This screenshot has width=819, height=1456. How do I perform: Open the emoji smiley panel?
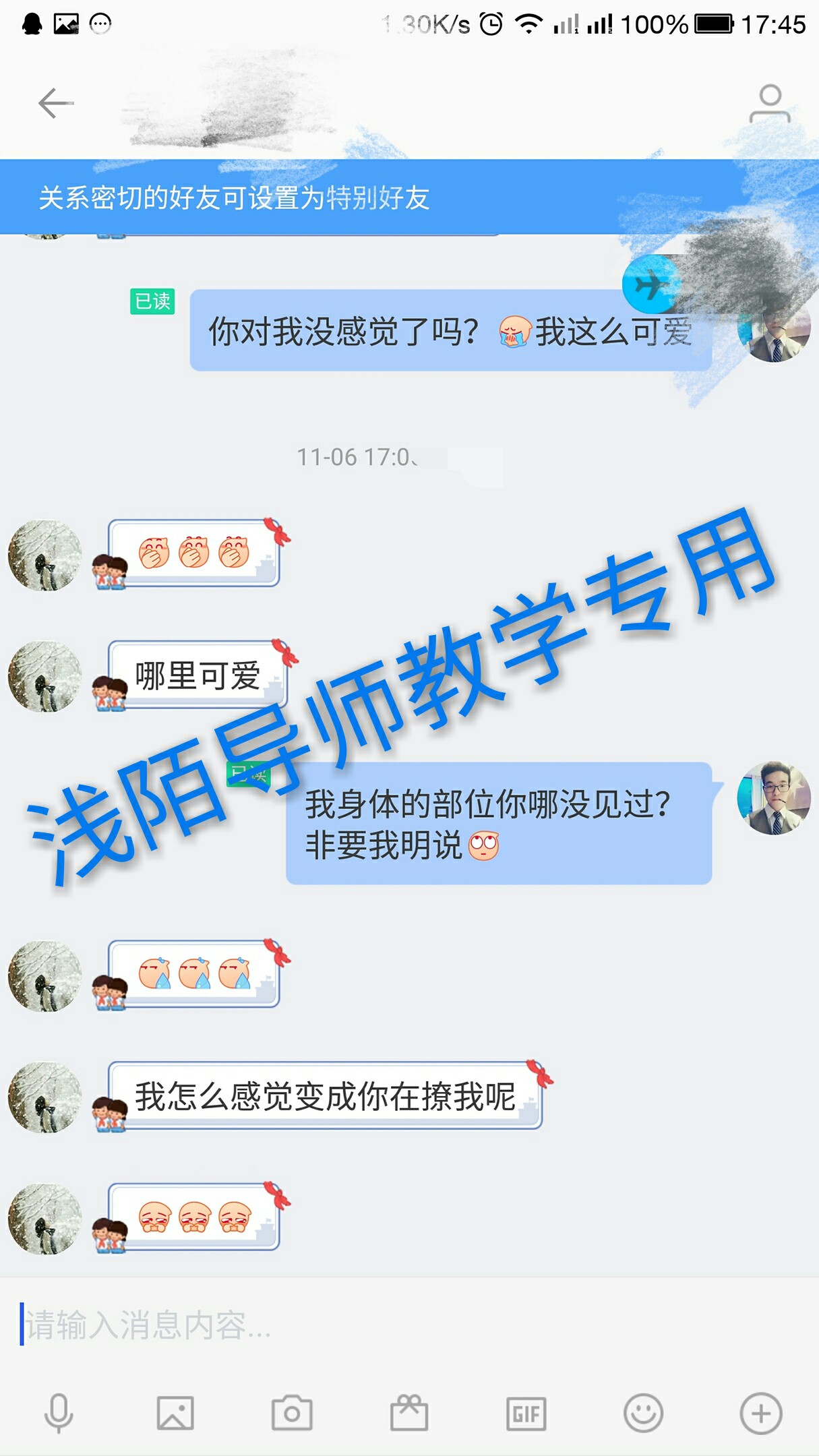[643, 1412]
